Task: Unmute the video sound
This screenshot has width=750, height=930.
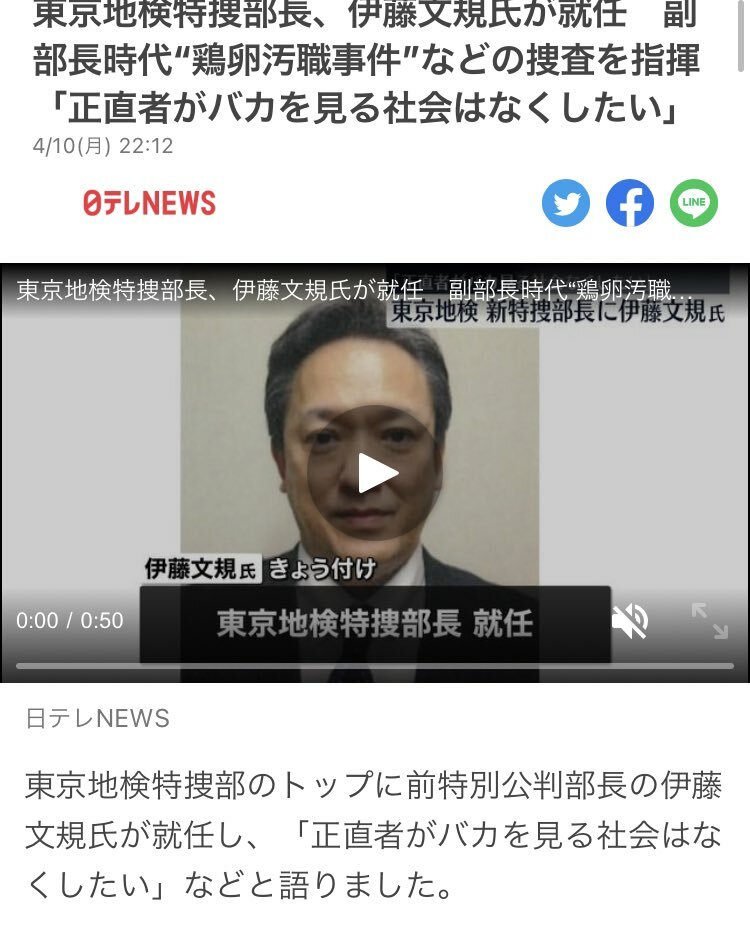Action: point(630,621)
